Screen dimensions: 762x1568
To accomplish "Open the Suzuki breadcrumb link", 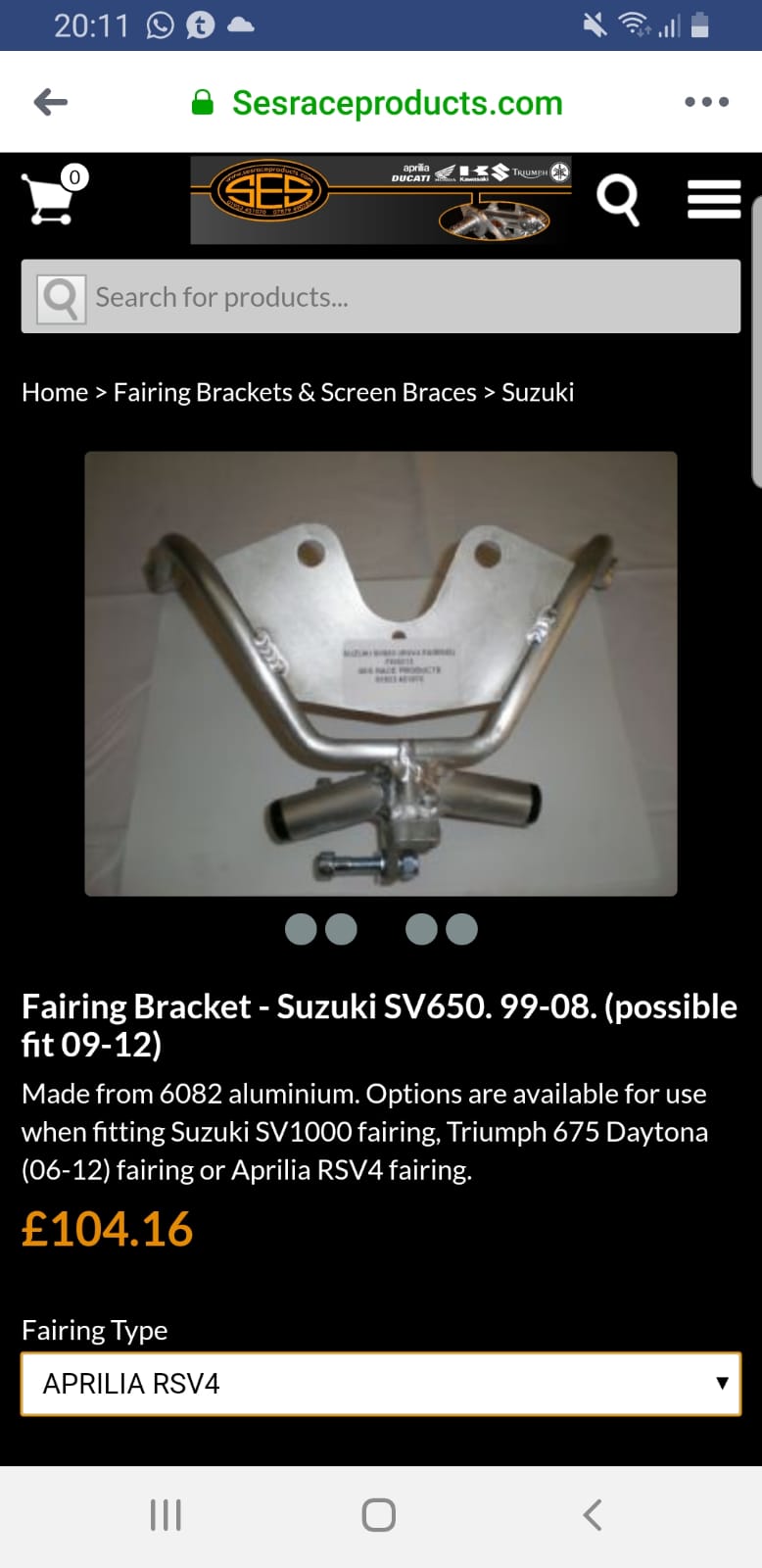I will tap(538, 392).
